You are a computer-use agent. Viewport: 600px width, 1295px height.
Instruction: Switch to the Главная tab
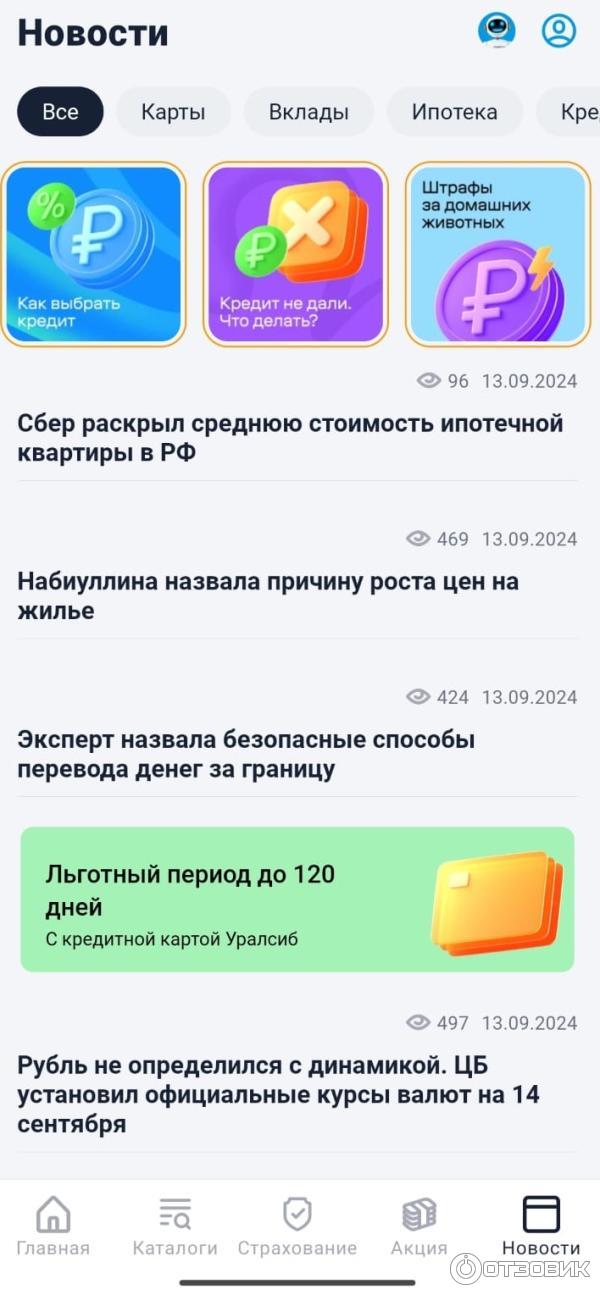coord(53,1227)
